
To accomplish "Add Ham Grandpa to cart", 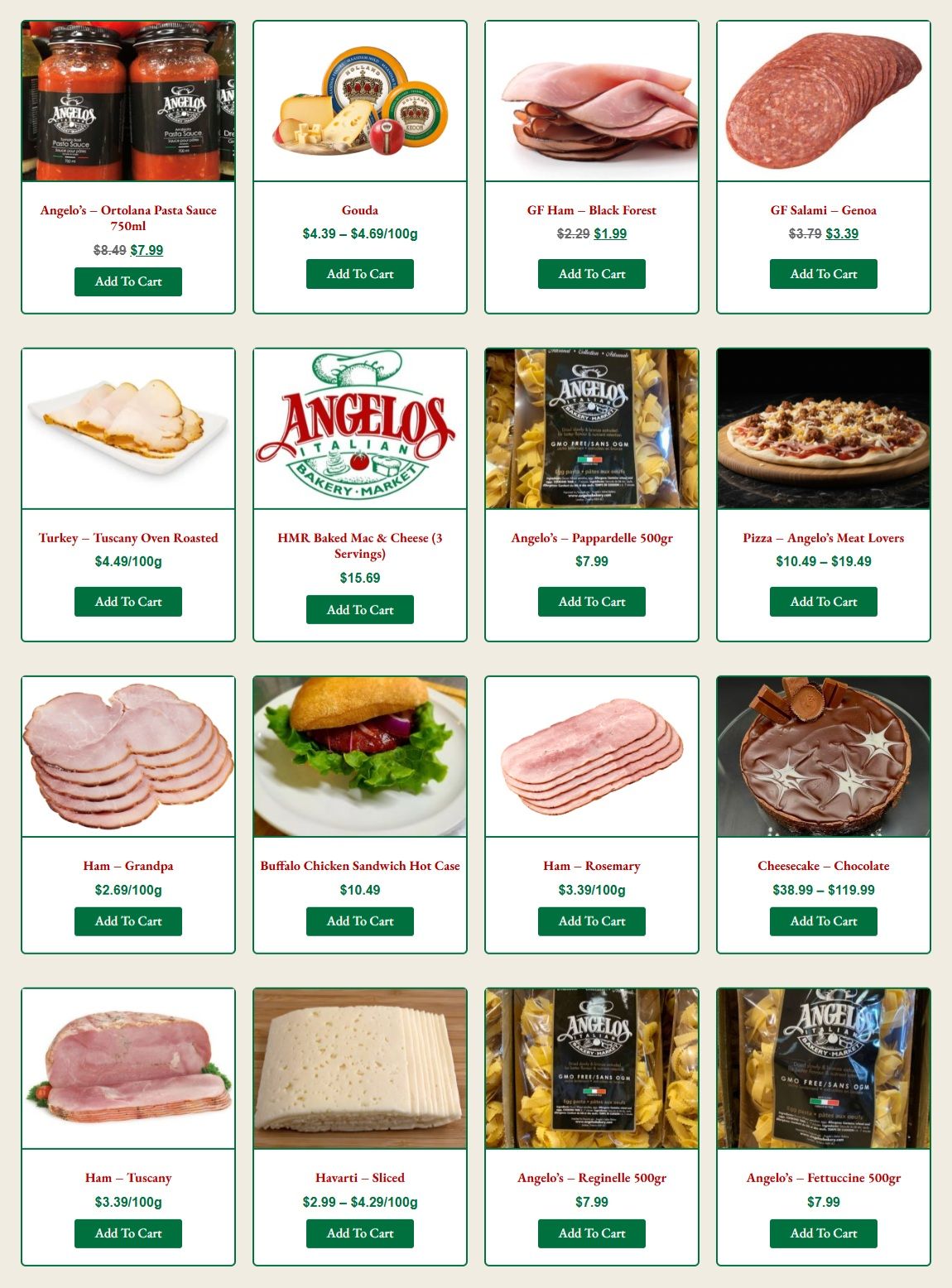I will coord(128,921).
